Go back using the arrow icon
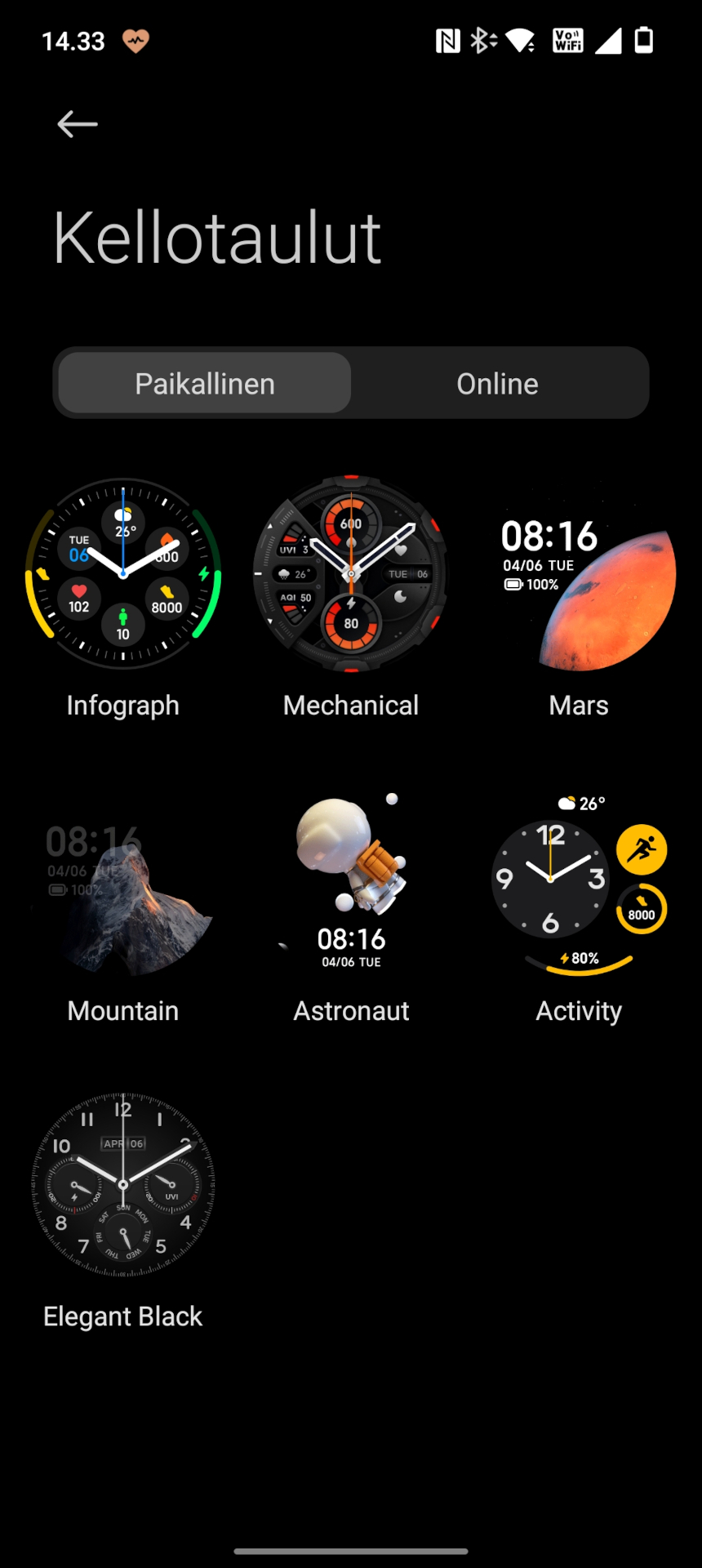702x1568 pixels. click(x=78, y=124)
